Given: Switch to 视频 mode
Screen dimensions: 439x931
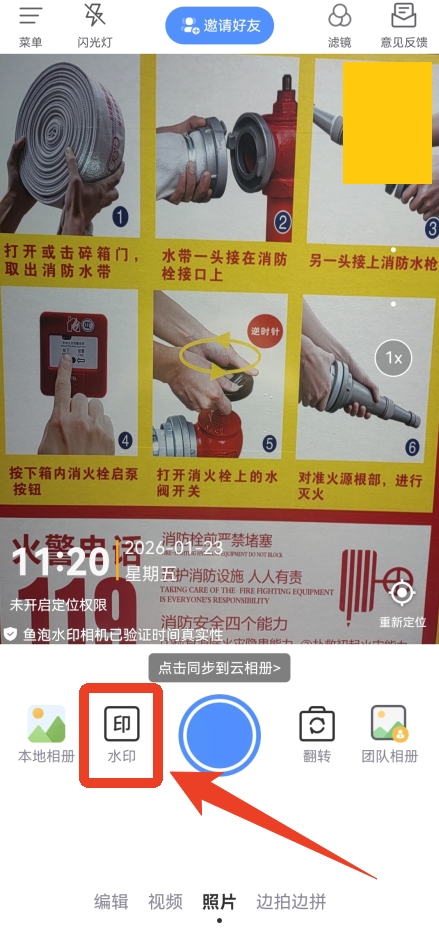Looking at the screenshot, I should 165,901.
